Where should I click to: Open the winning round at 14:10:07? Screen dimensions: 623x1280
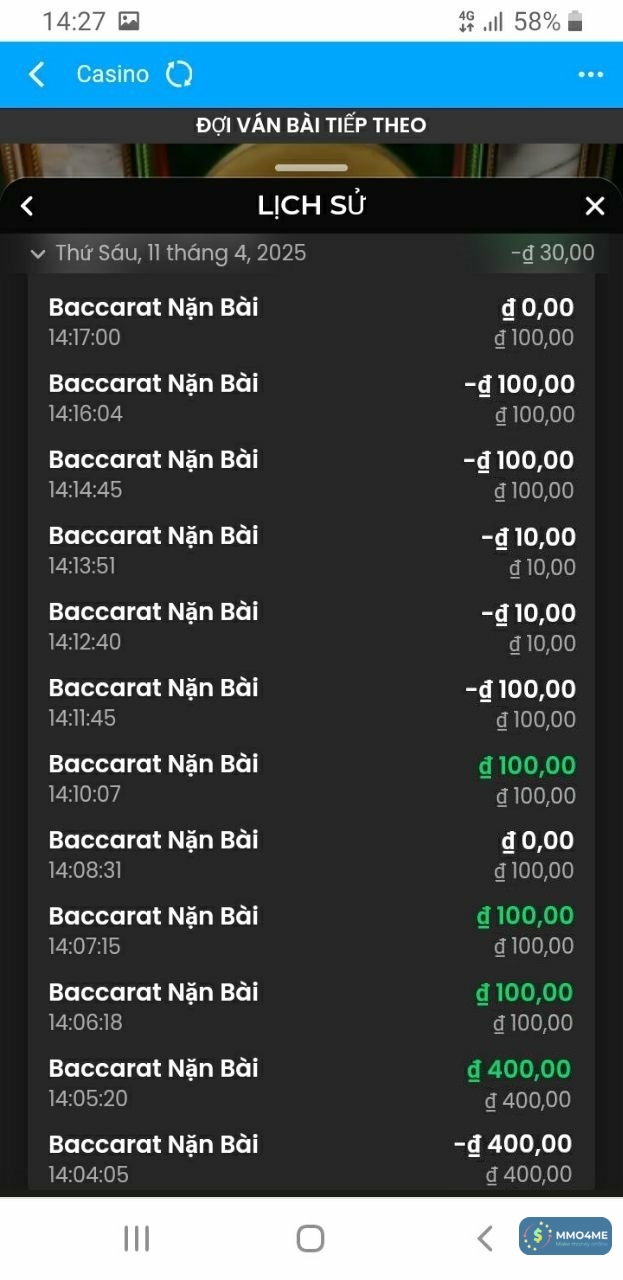coord(311,778)
